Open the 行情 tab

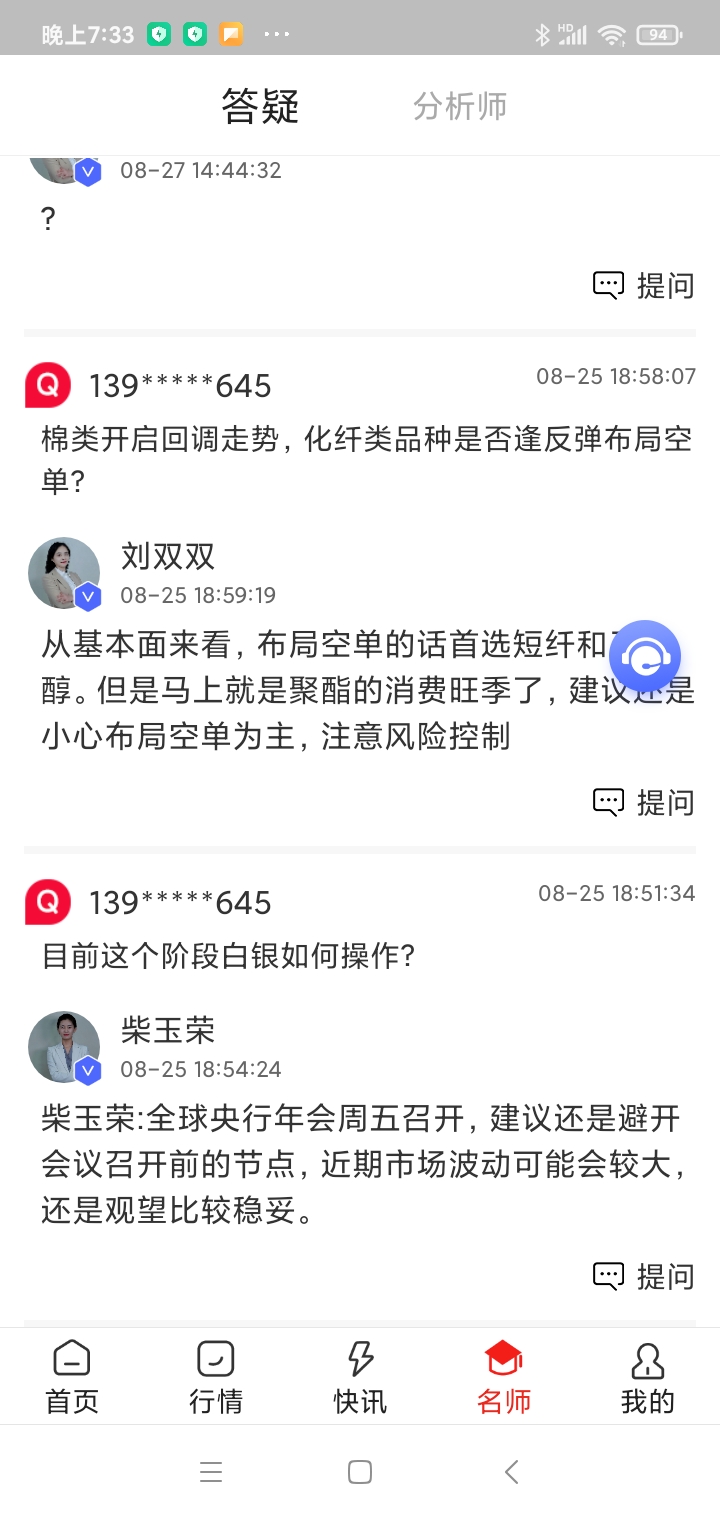pyautogui.click(x=216, y=1377)
